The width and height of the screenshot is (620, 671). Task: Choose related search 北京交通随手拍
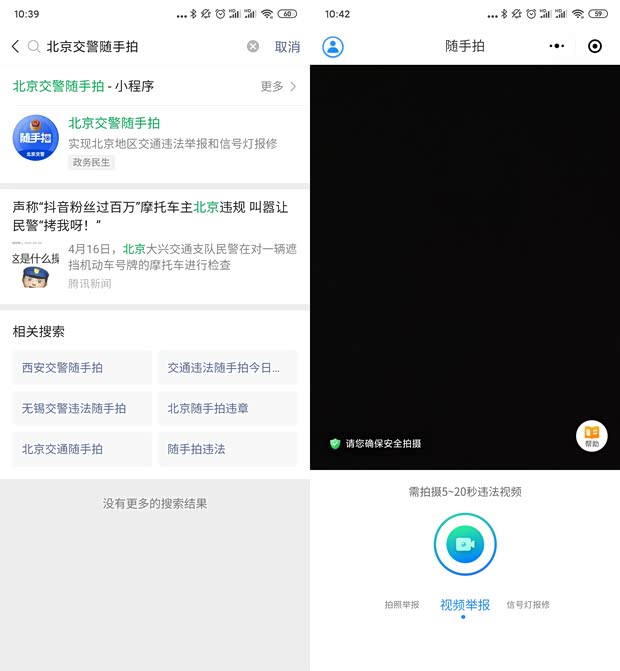82,449
